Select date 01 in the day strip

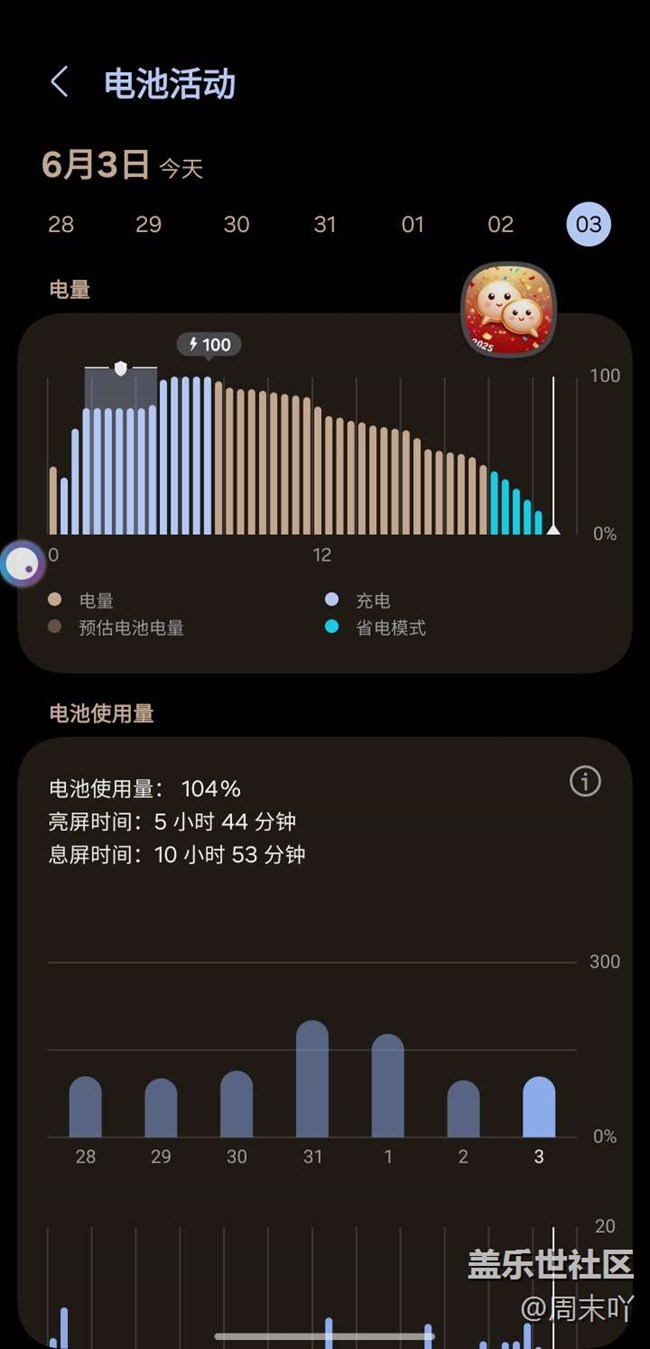pos(413,224)
